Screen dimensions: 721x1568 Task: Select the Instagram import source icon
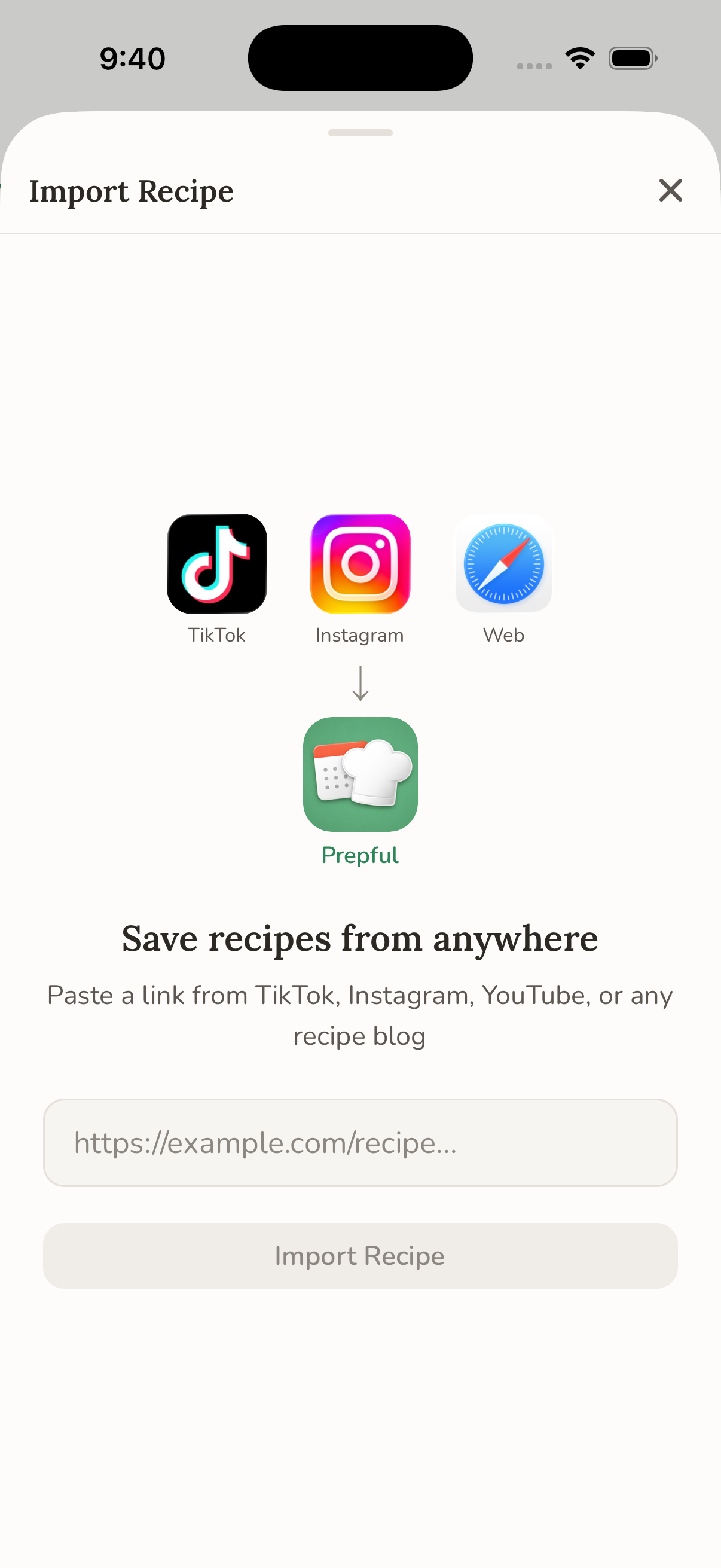(x=360, y=563)
